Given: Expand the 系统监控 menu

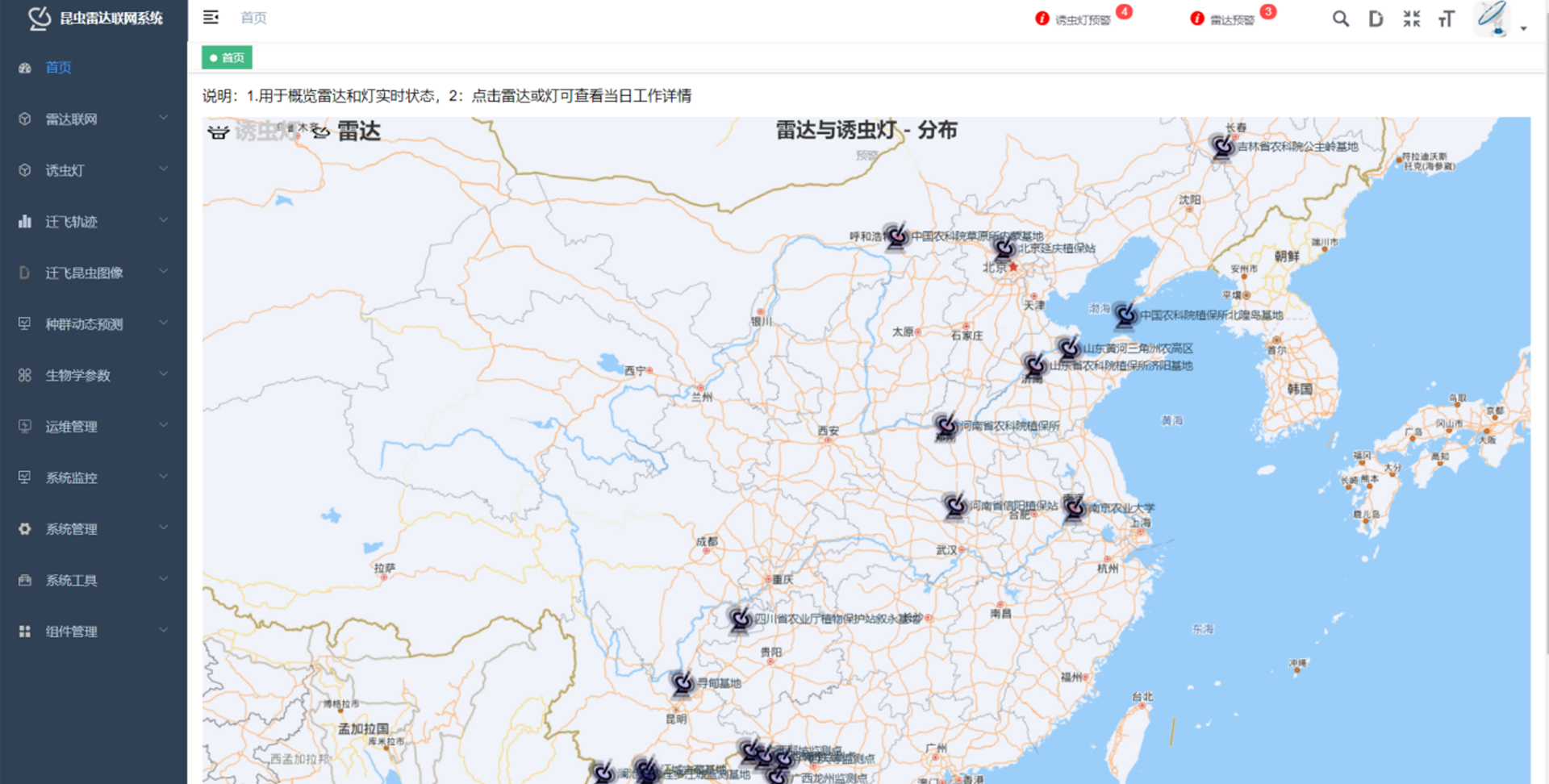Looking at the screenshot, I should point(93,477).
